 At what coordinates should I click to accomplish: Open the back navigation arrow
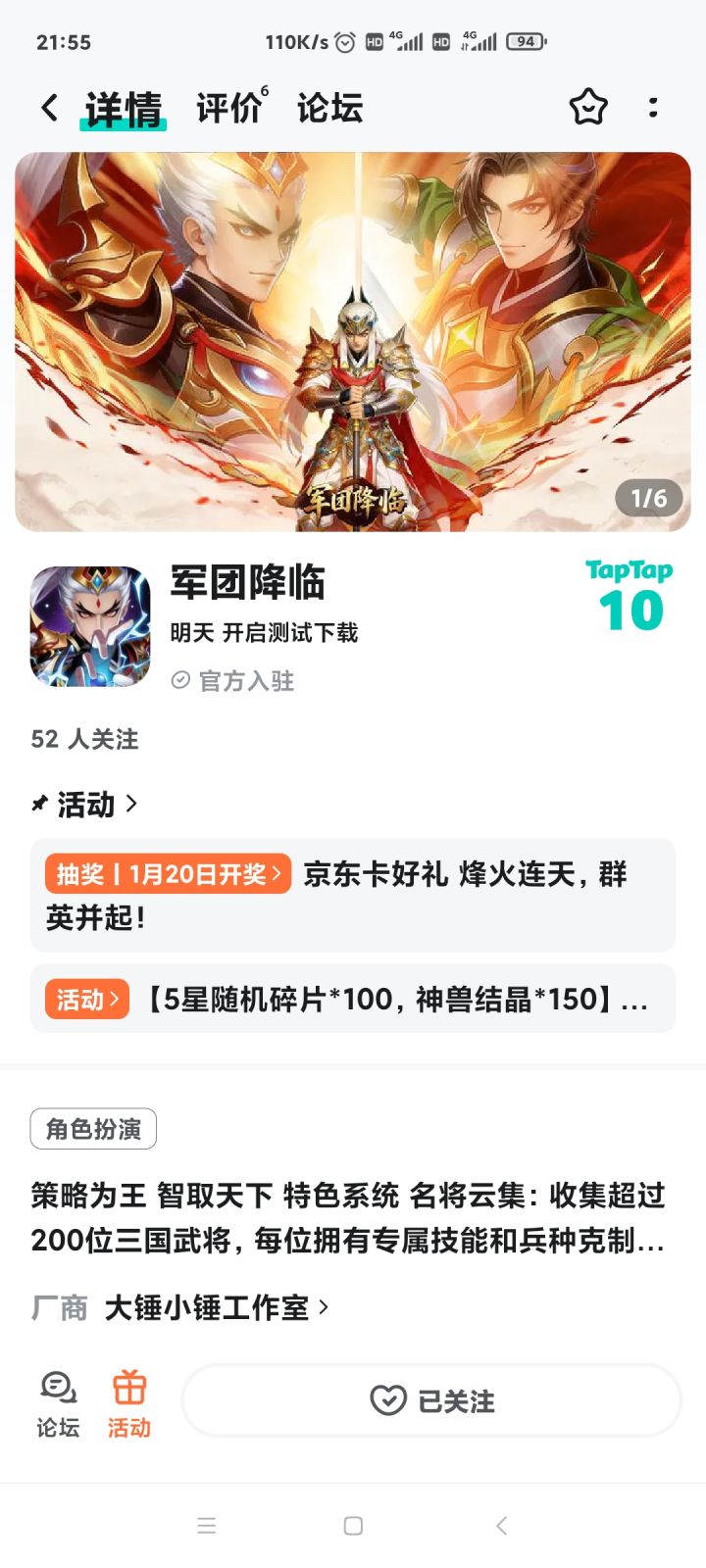click(48, 108)
